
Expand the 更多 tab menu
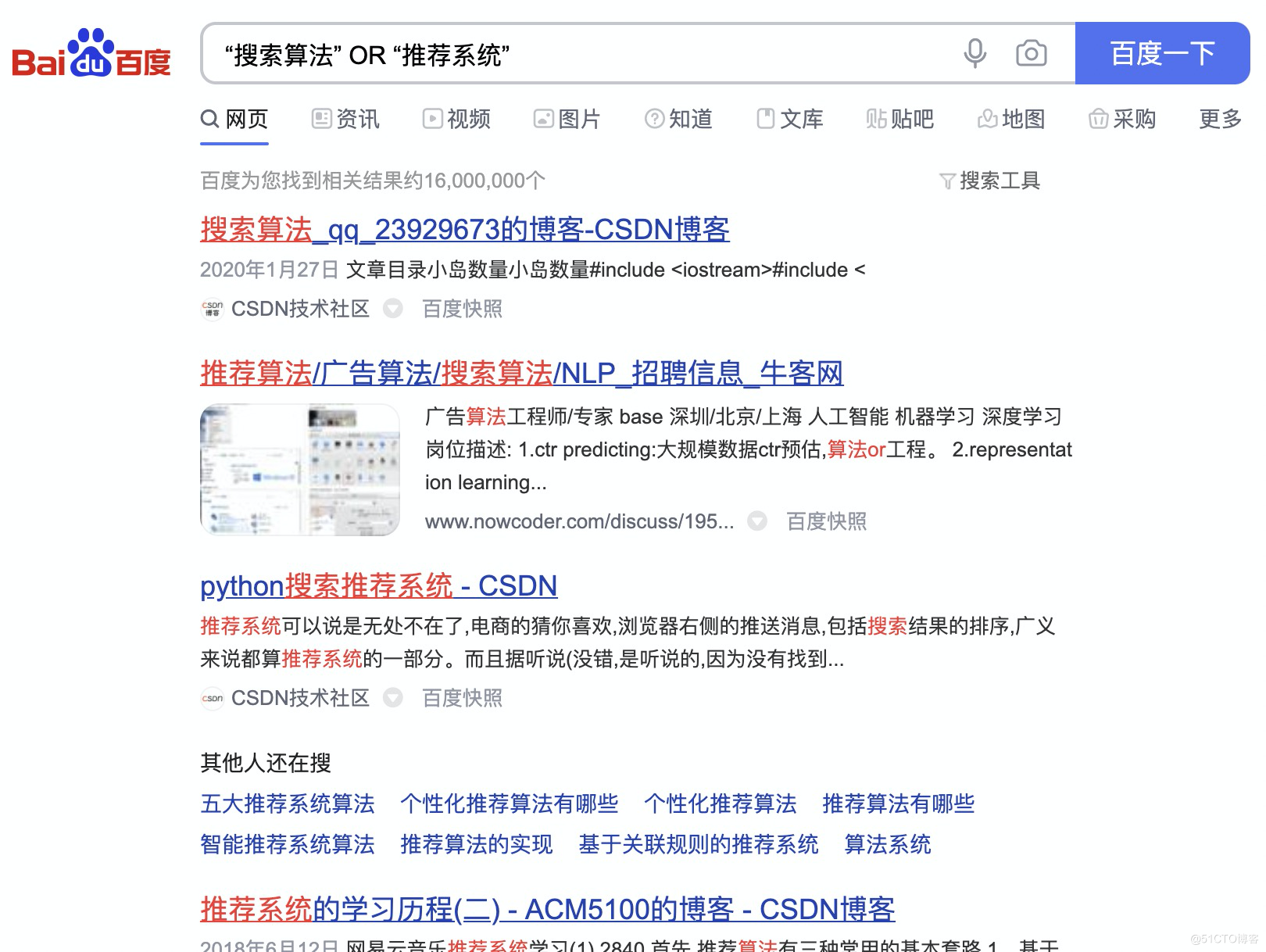[x=1220, y=119]
